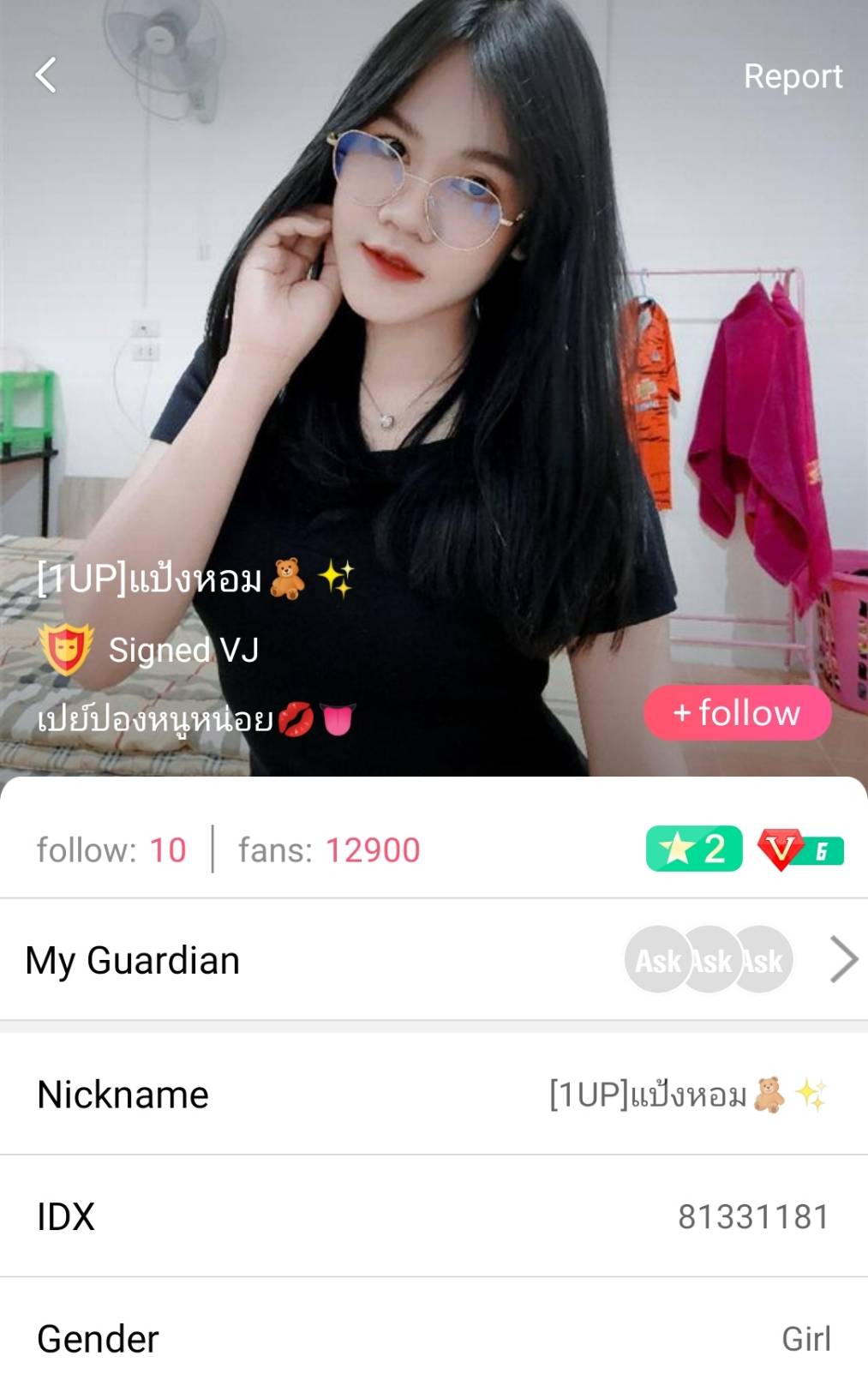868x1386 pixels.
Task: Report this user profile
Action: [x=793, y=76]
